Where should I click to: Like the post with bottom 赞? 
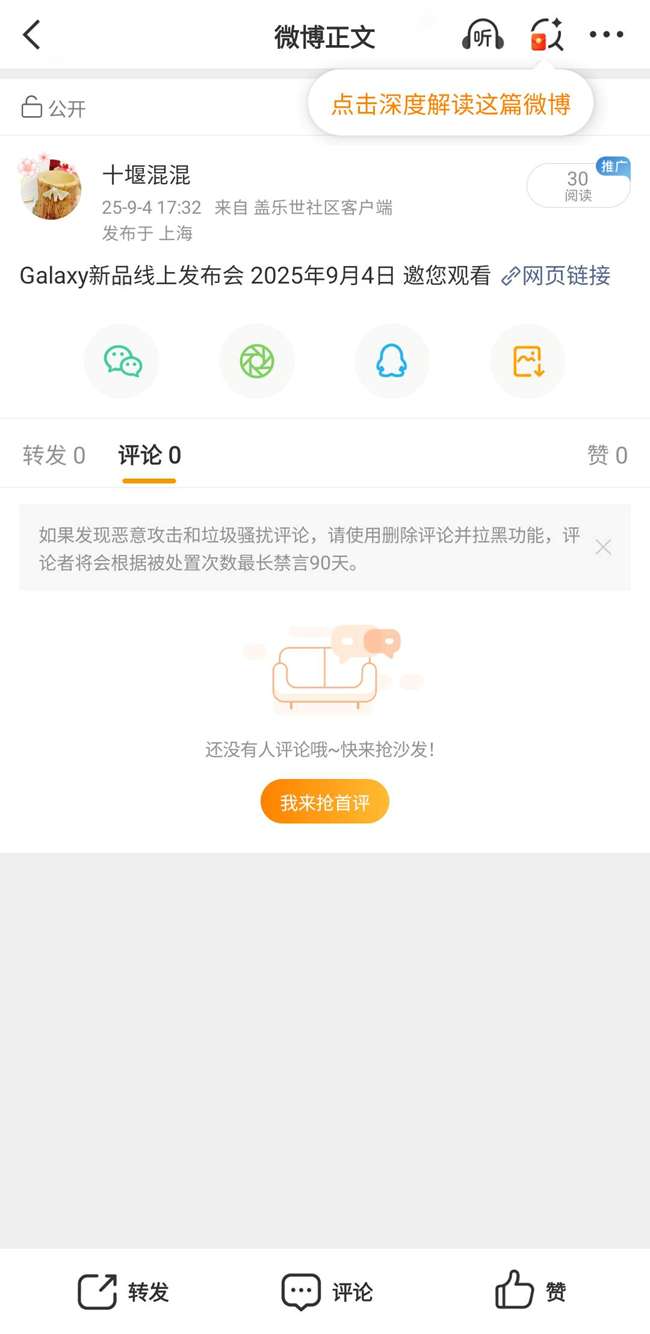coord(531,1292)
